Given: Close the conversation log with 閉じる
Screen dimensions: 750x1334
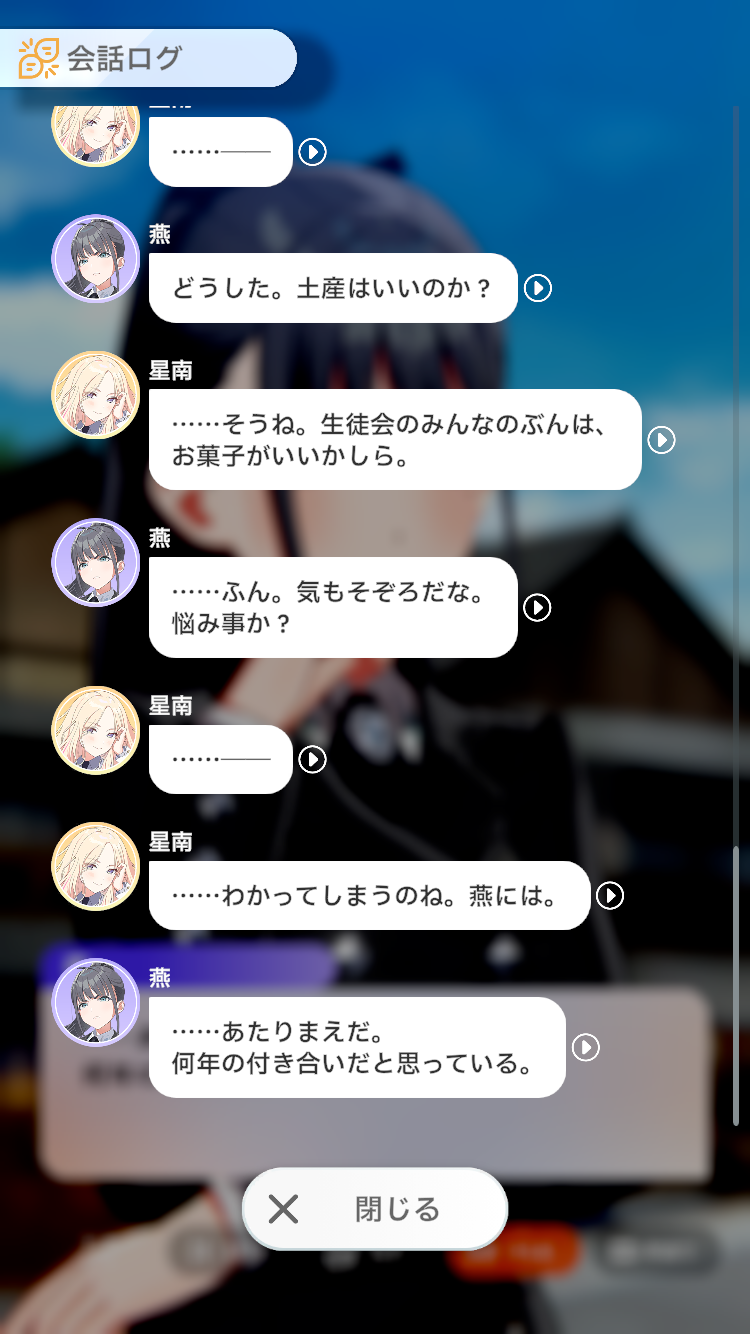Looking at the screenshot, I should pos(375,1209).
